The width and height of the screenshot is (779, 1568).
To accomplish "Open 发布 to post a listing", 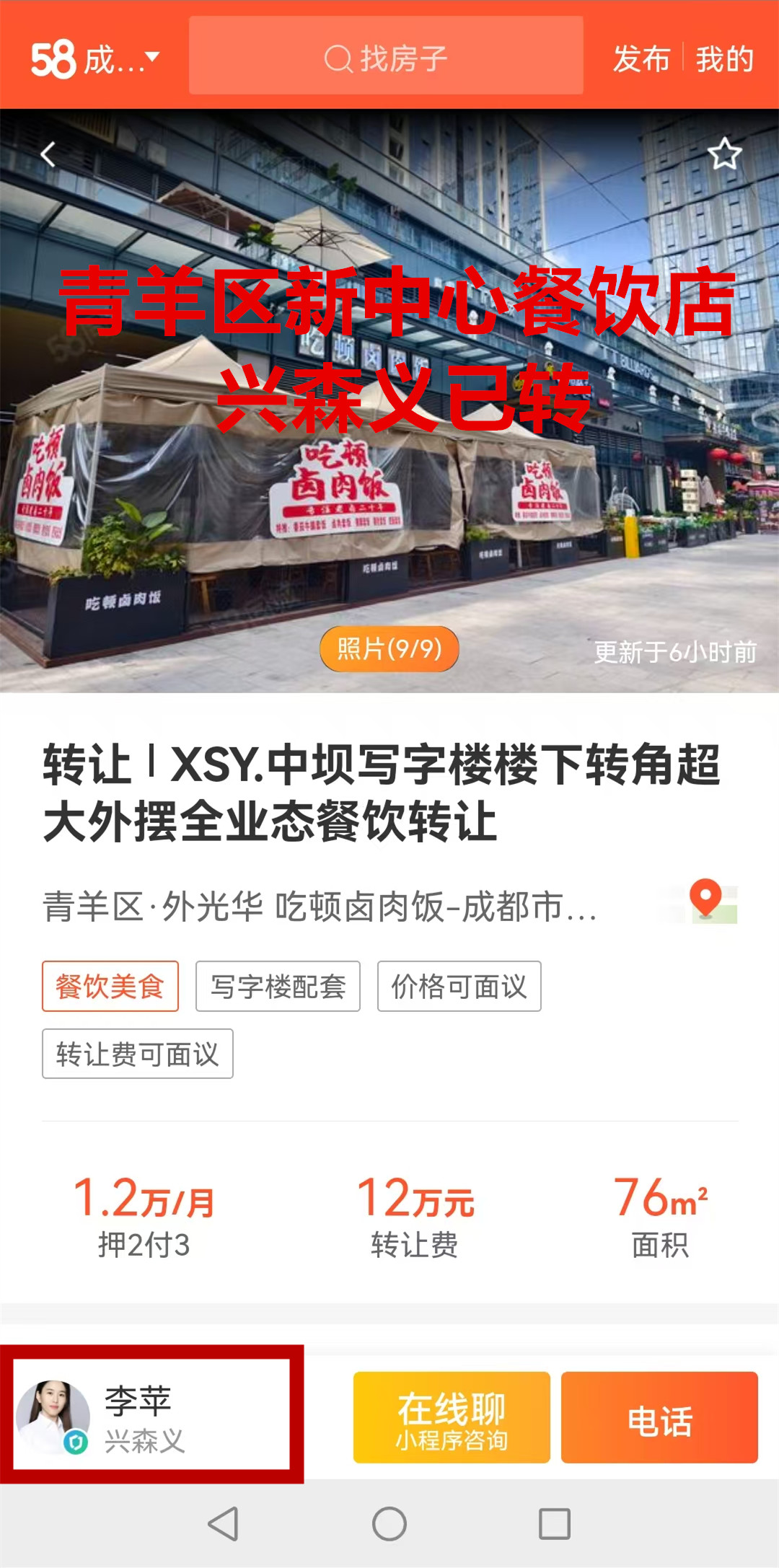I will (641, 58).
